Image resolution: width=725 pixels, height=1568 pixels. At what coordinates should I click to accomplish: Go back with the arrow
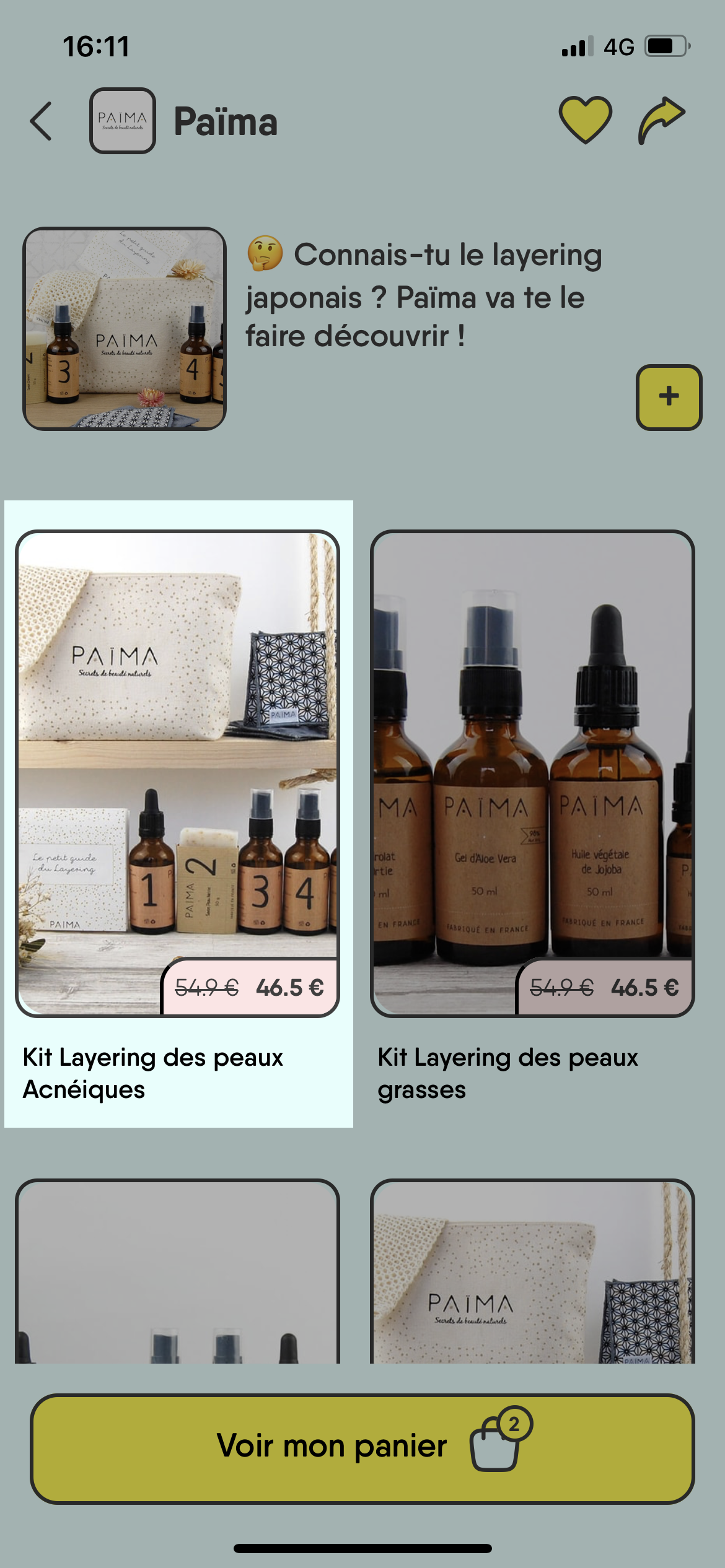tap(41, 121)
